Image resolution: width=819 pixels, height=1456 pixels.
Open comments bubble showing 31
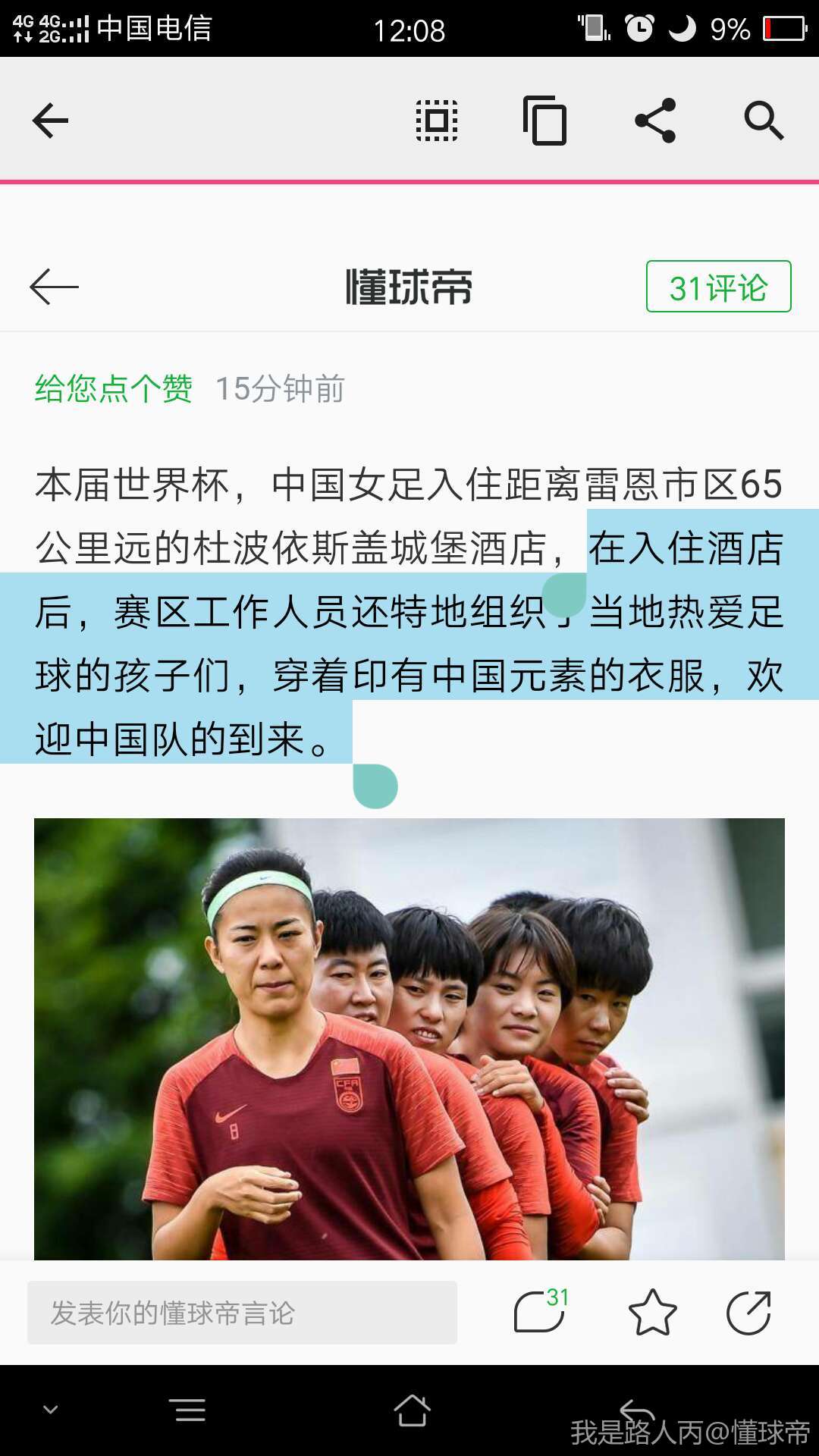pyautogui.click(x=541, y=1312)
